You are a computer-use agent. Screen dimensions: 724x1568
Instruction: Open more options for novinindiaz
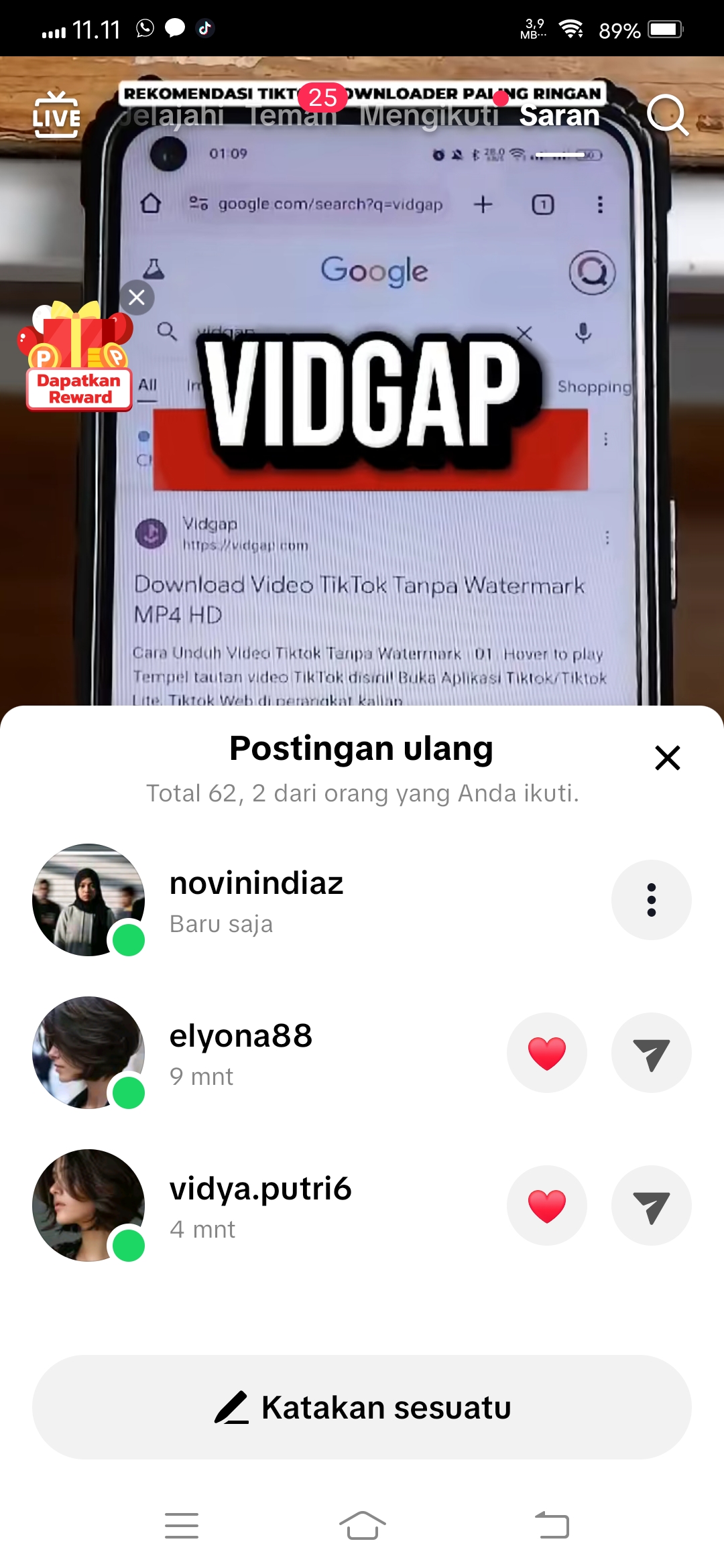pyautogui.click(x=651, y=900)
